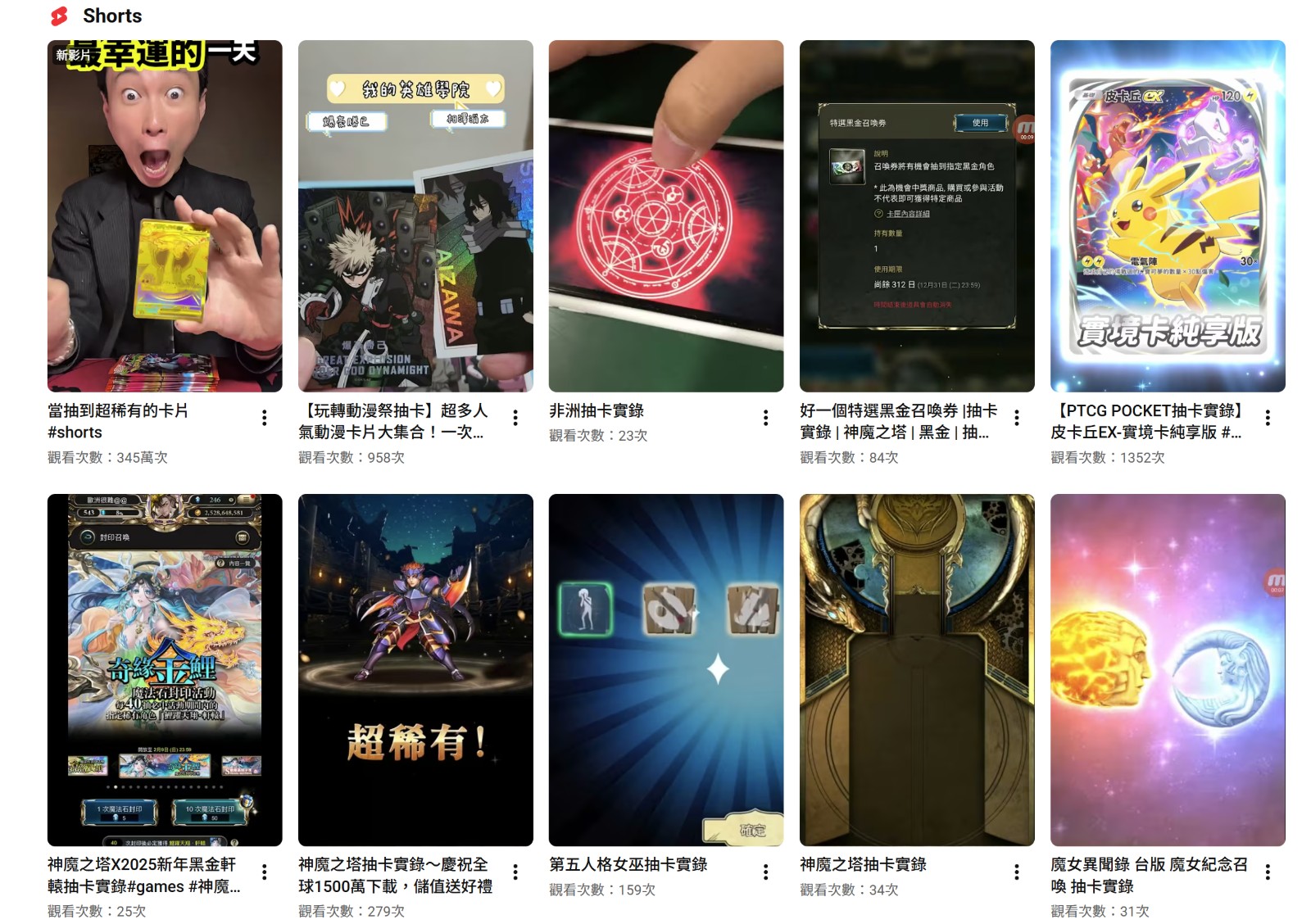Open the 神魔之塔抽卡實錄 short with 34 views
Screen dimensions: 1311x924
[917, 670]
